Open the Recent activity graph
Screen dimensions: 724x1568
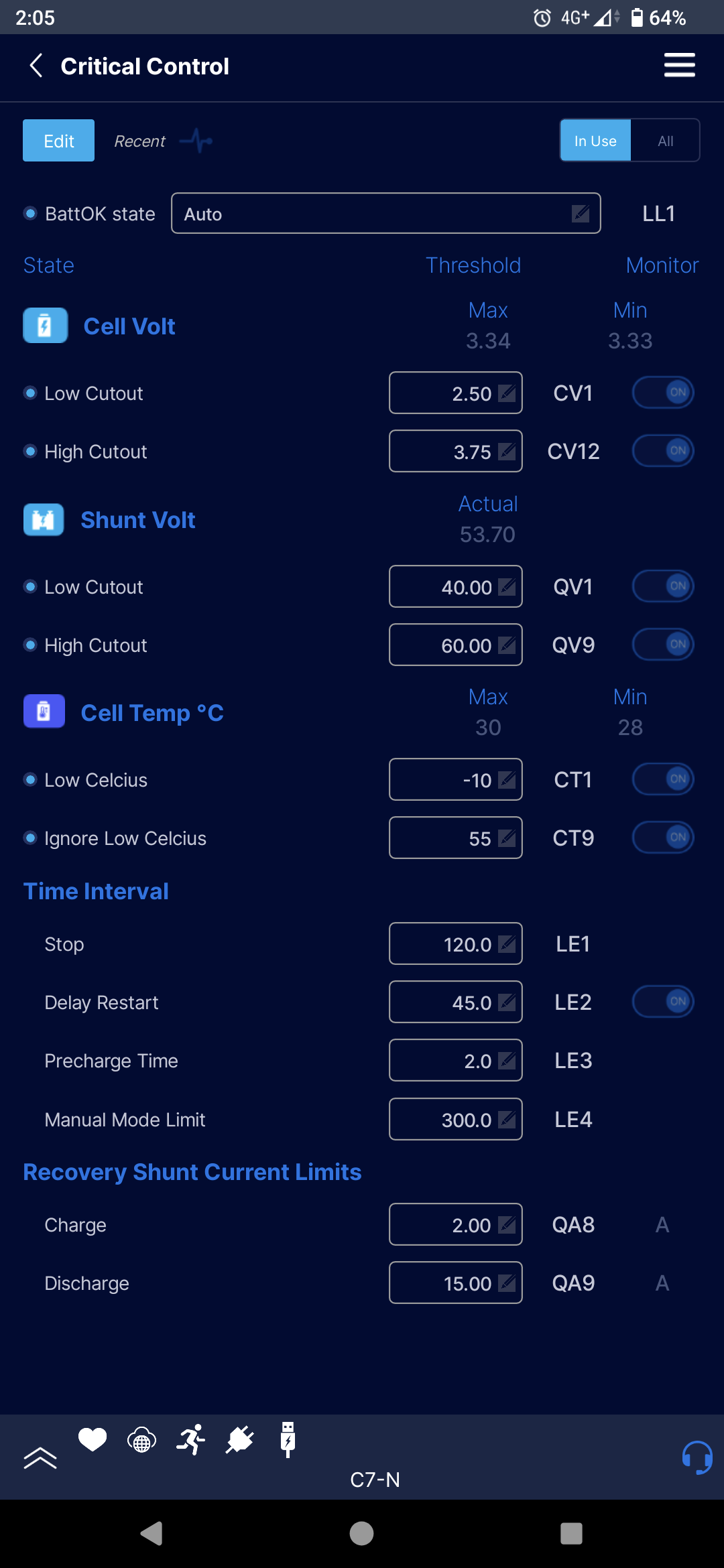[x=196, y=141]
